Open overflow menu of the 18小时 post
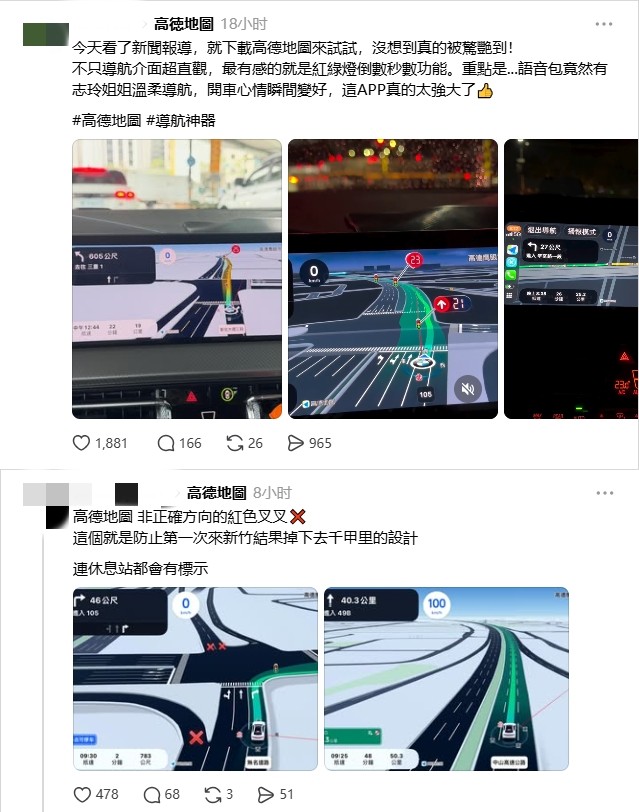Image resolution: width=639 pixels, height=812 pixels. tap(603, 23)
